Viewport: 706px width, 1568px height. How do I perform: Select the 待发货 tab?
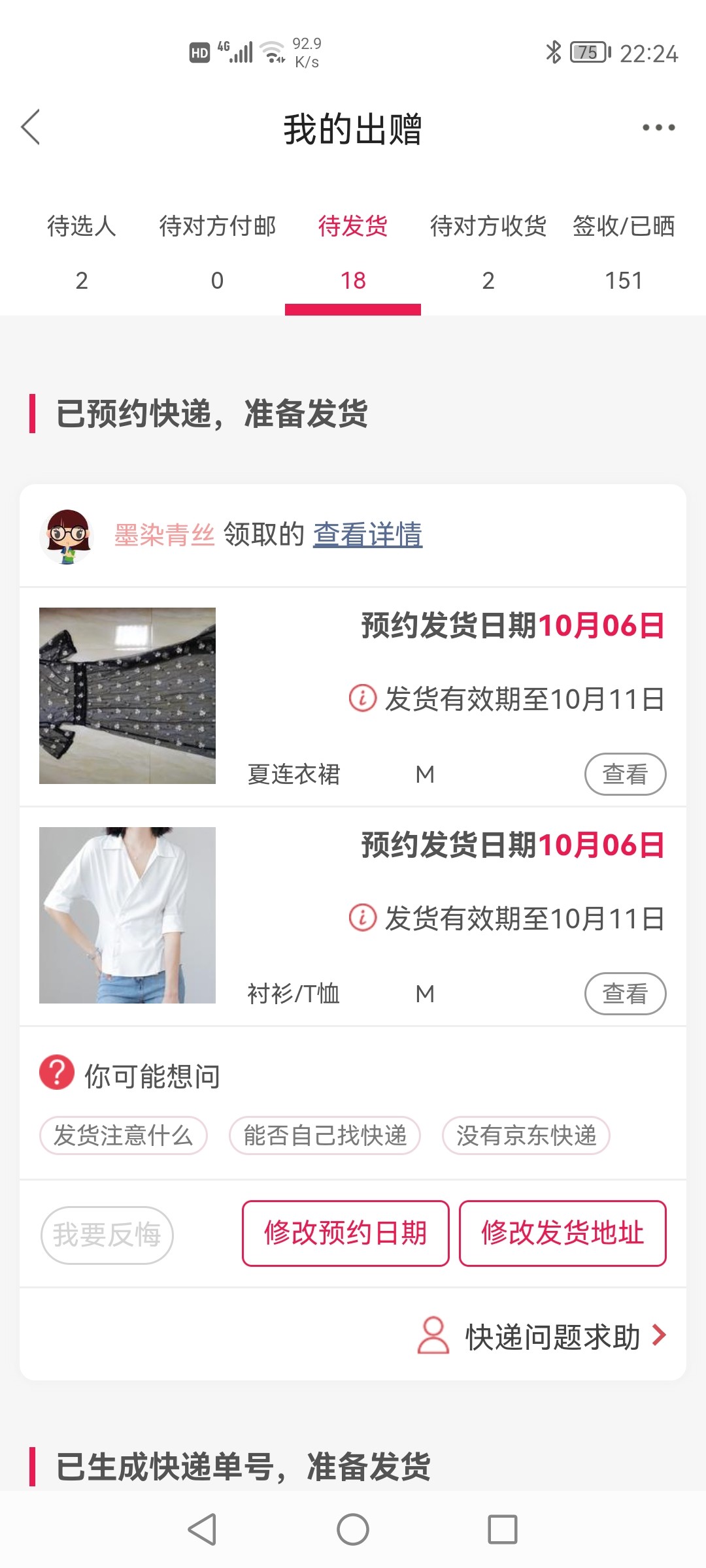pyautogui.click(x=353, y=252)
